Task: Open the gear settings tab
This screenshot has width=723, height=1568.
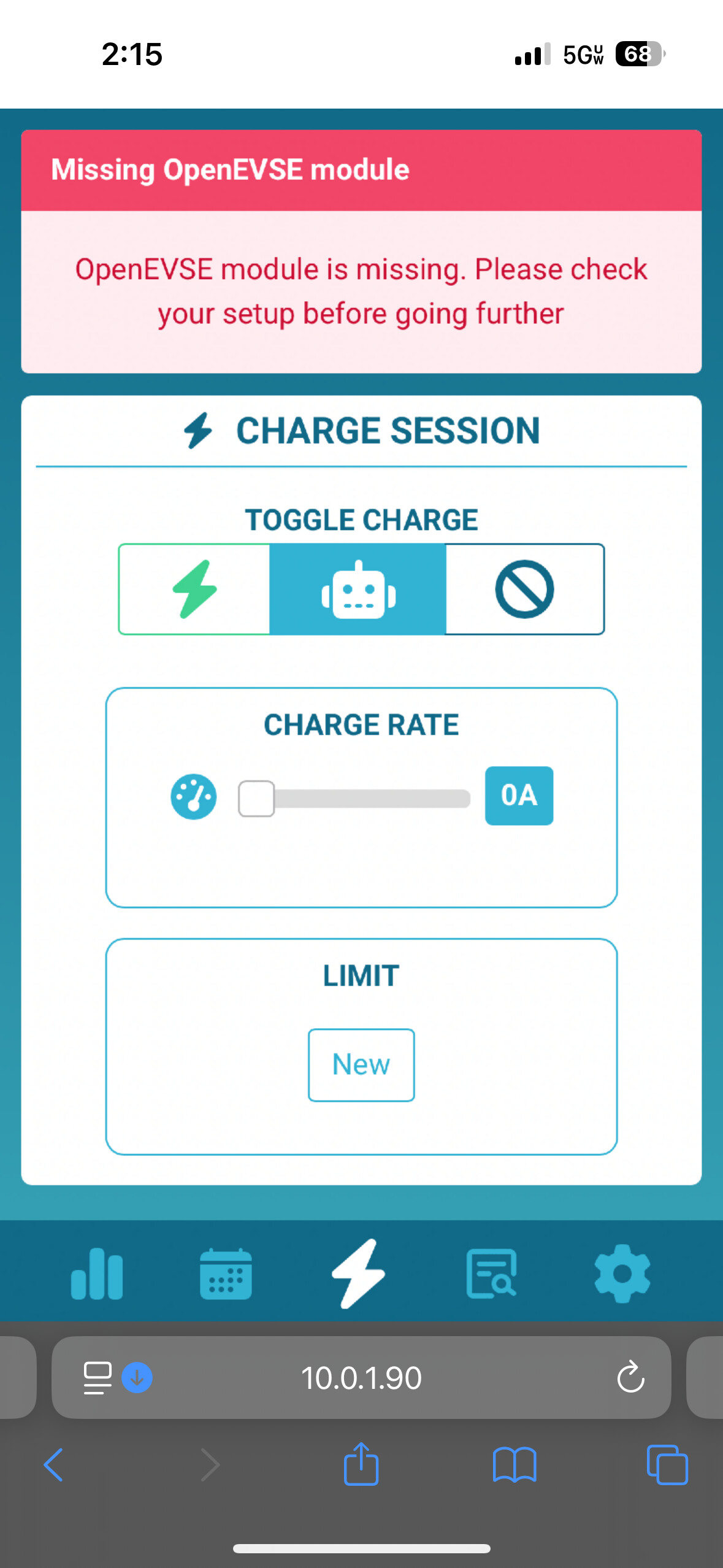Action: coord(622,1274)
